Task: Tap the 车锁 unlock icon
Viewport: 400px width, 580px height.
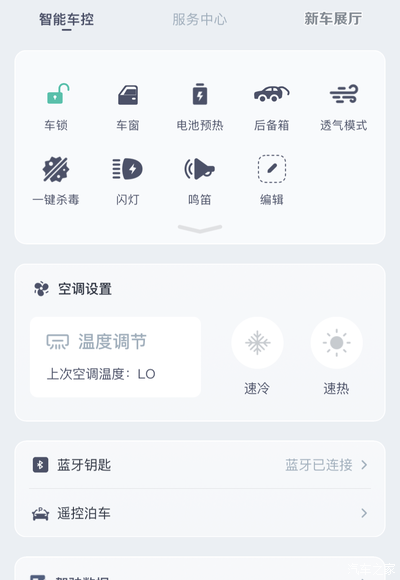Action: tap(58, 94)
